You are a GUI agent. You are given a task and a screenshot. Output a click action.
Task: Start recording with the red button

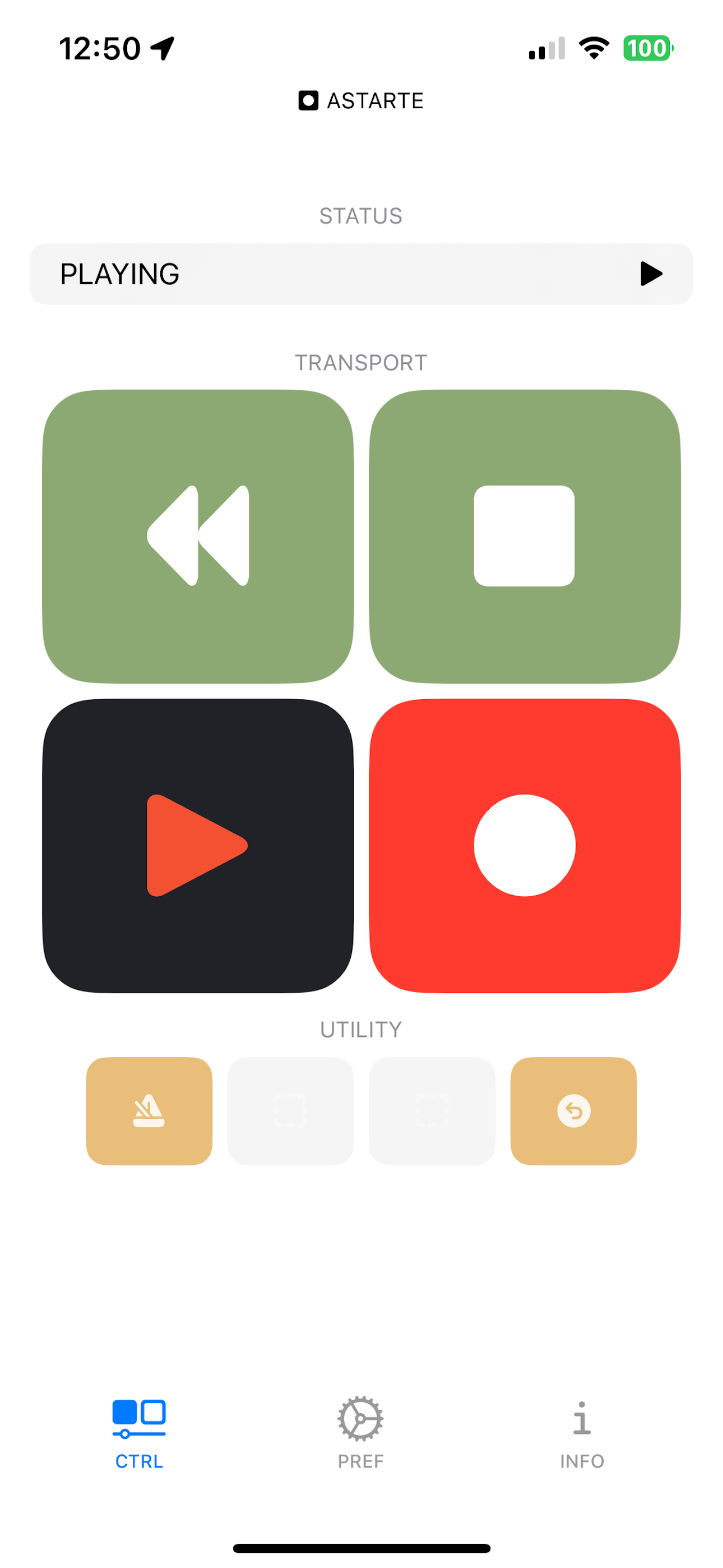click(x=524, y=845)
